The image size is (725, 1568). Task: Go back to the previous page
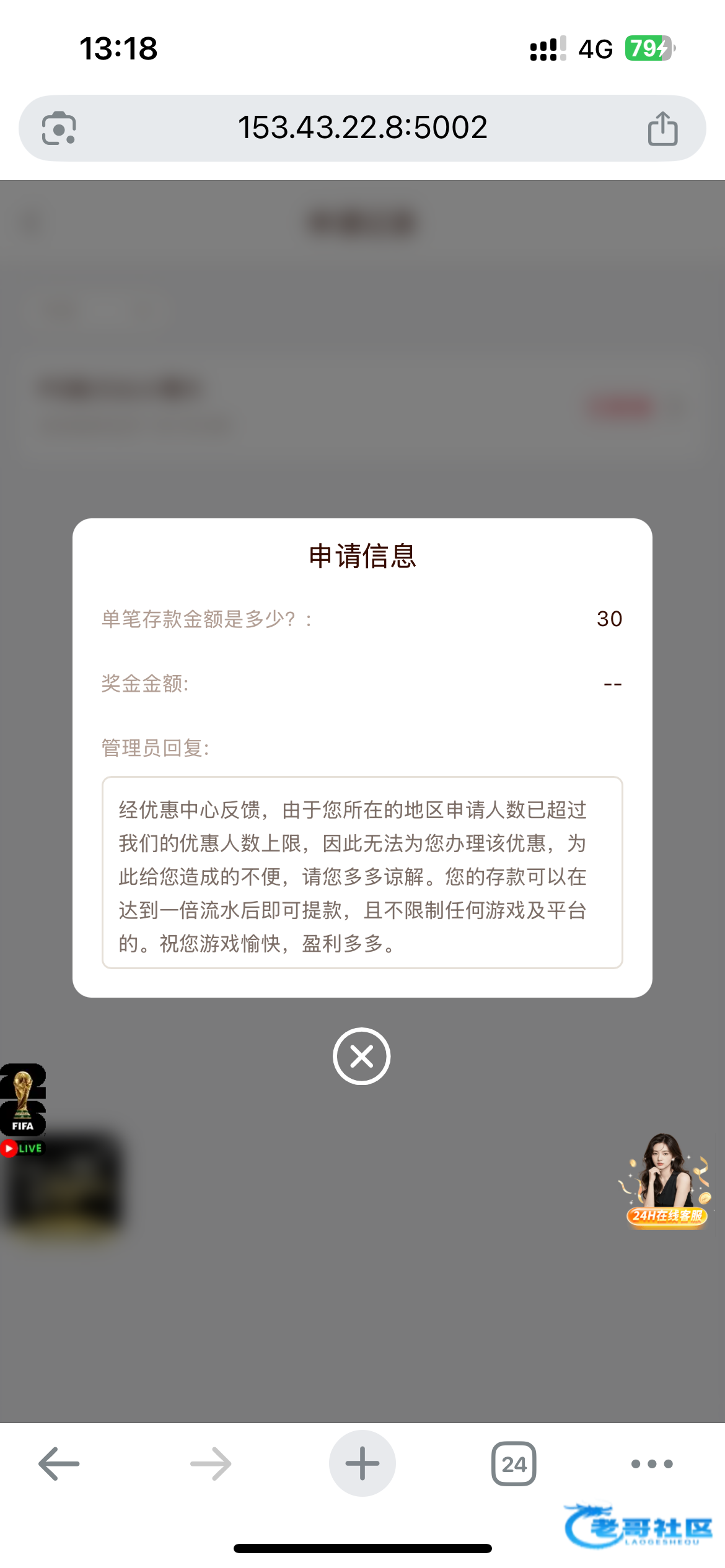[x=59, y=1464]
